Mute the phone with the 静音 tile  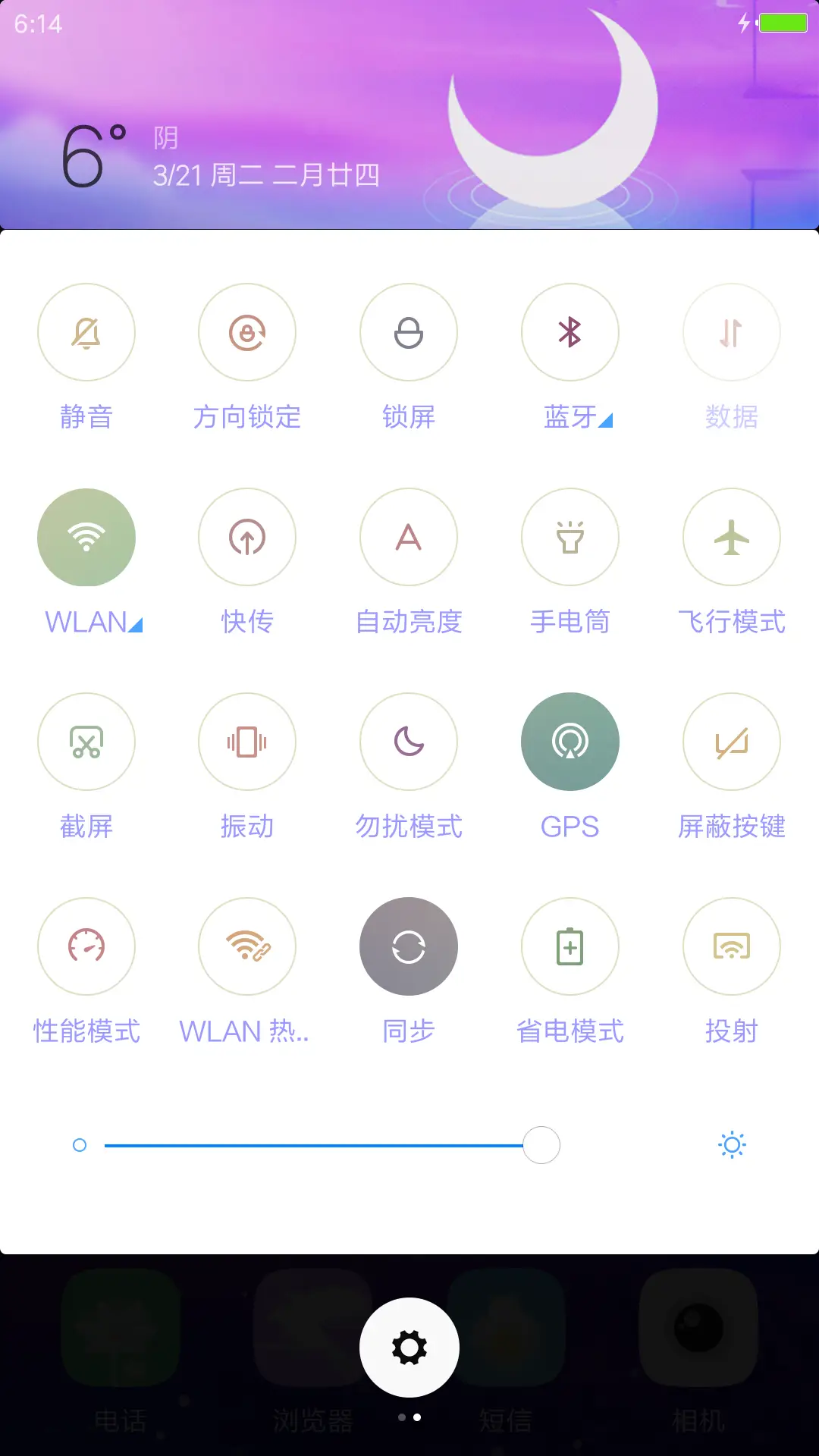(x=86, y=332)
